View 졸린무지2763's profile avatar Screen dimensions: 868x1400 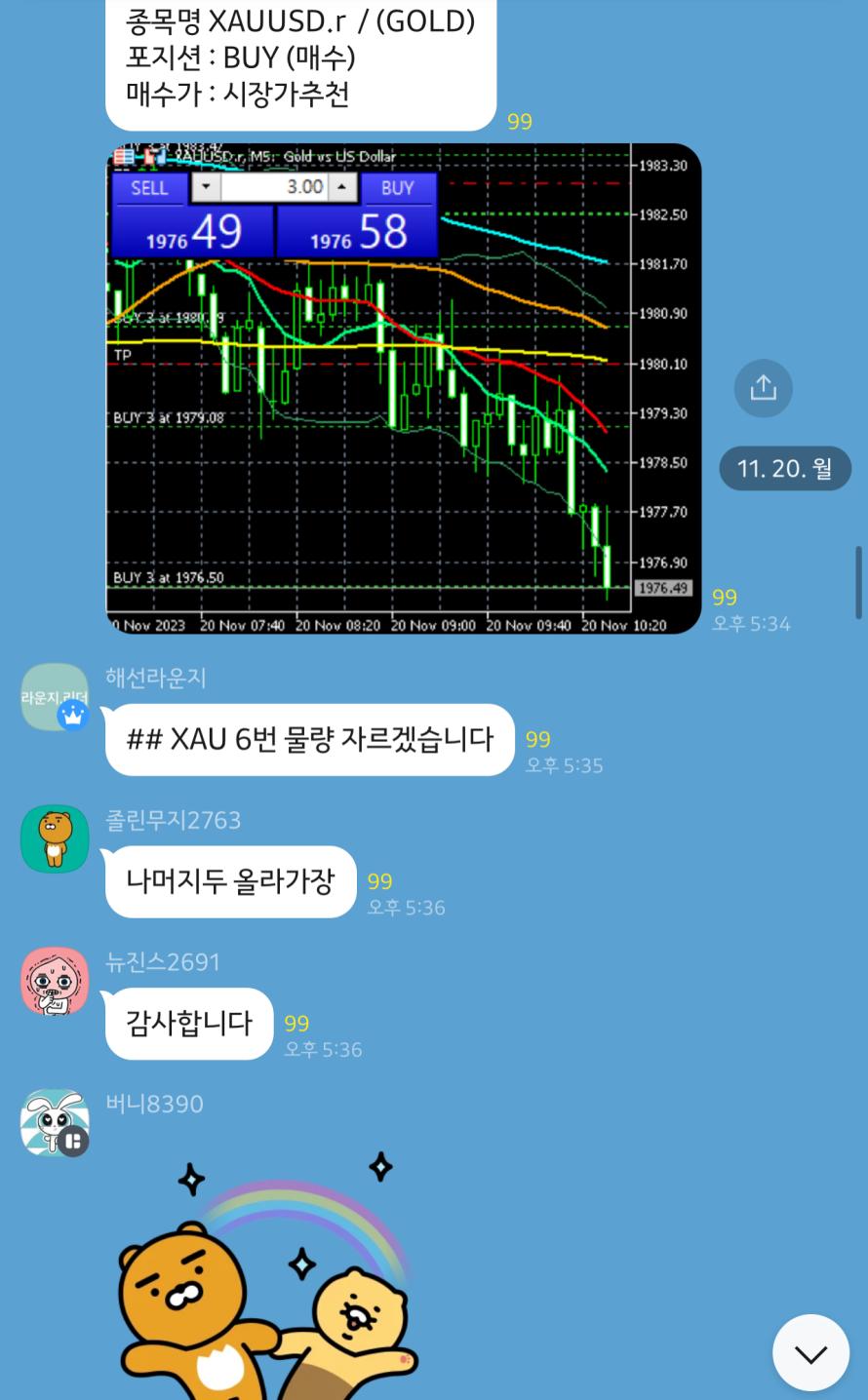tap(55, 838)
